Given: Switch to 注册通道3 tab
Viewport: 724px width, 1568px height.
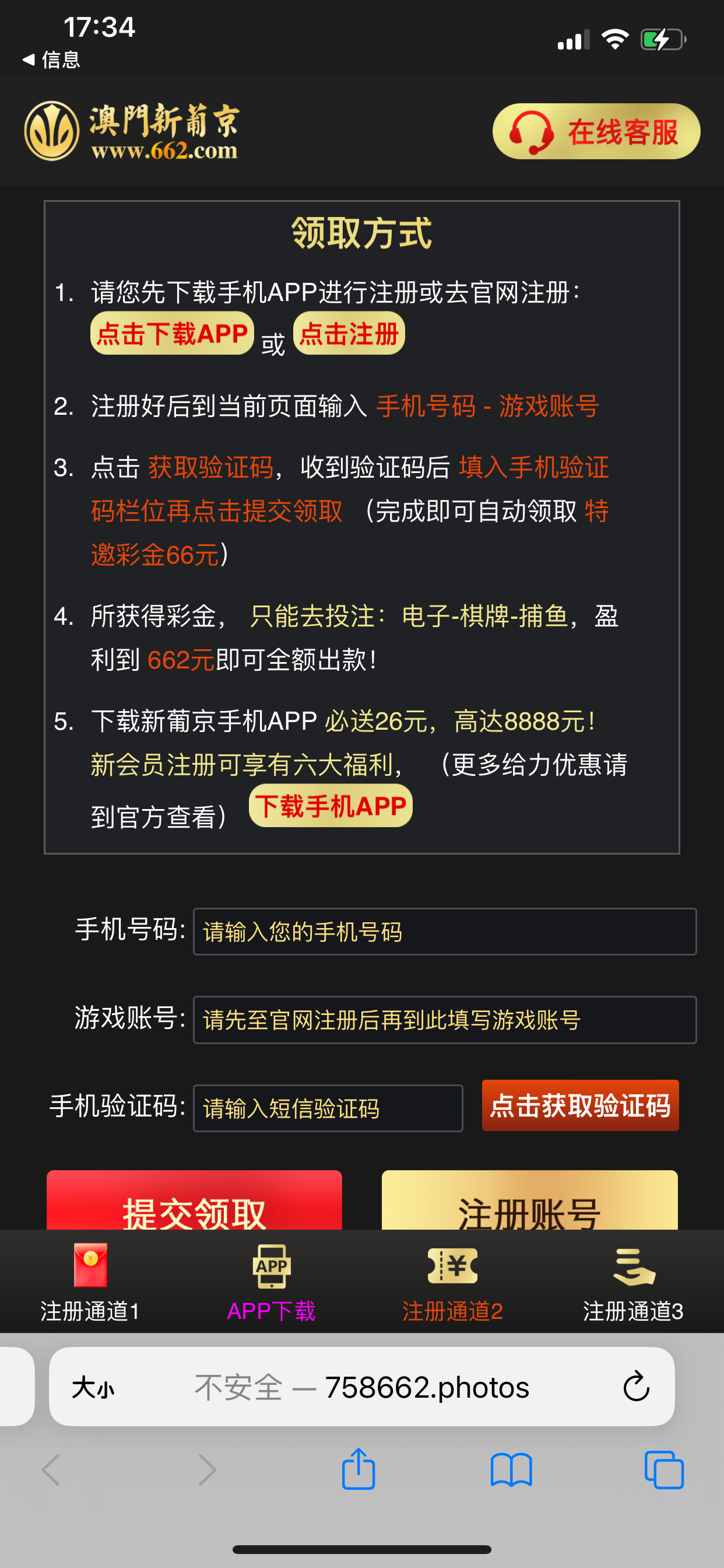Looking at the screenshot, I should [632, 1282].
